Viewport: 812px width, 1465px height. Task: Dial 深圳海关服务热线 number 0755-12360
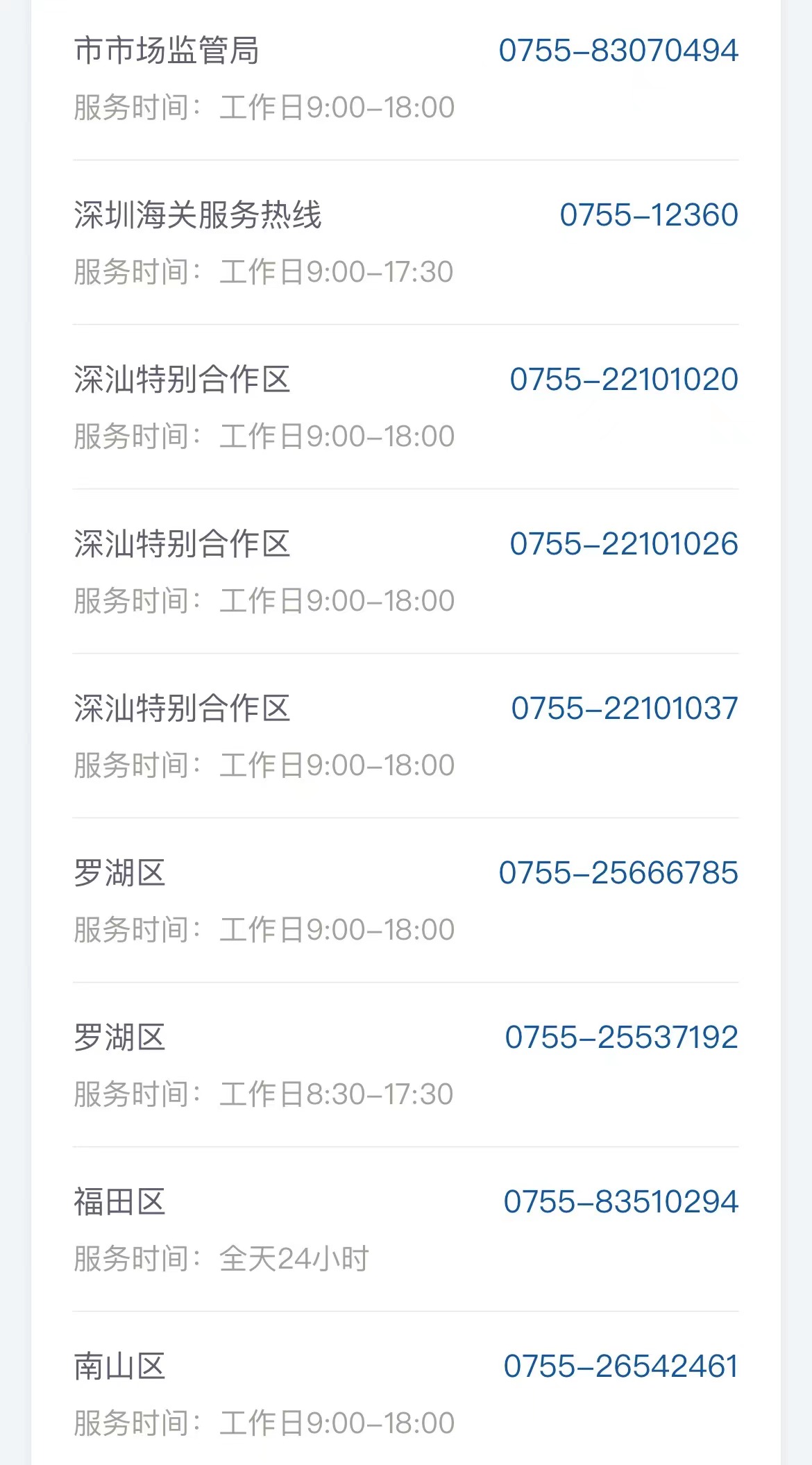[x=649, y=215]
